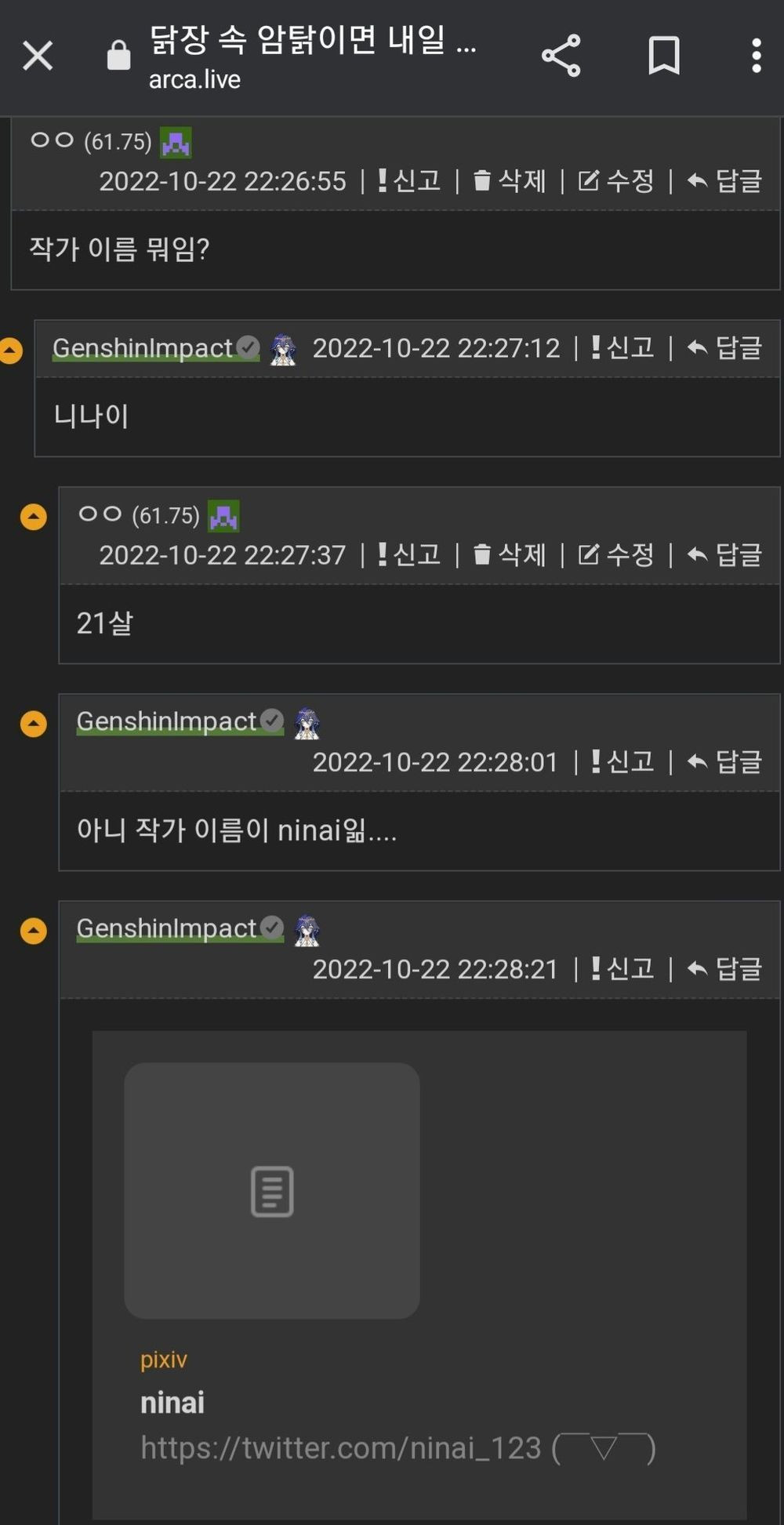The image size is (784, 1525).
Task: Open GenshinImpact profile on 22:27:12 comment
Action: point(143,348)
